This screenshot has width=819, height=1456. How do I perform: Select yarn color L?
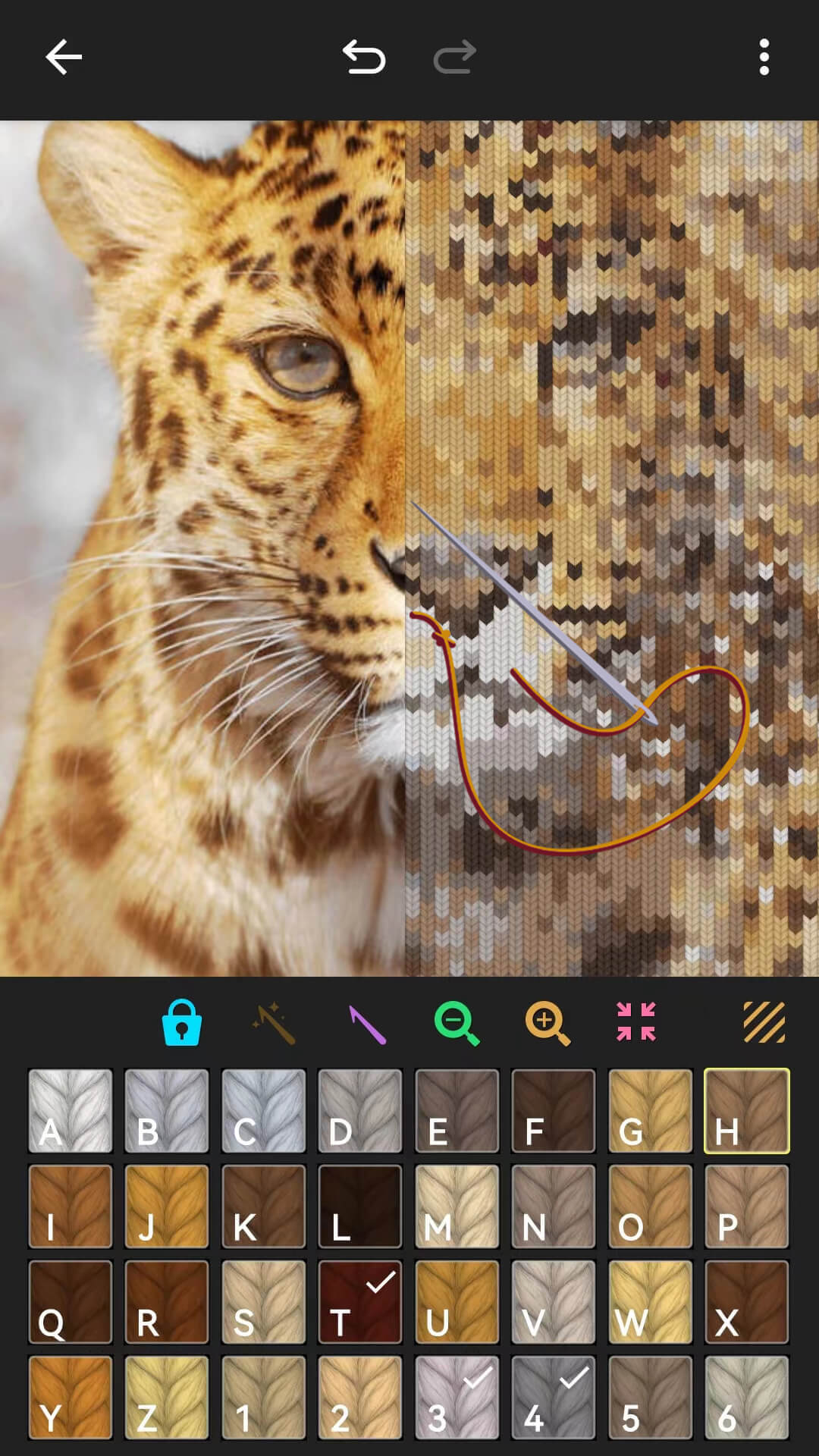point(360,1207)
